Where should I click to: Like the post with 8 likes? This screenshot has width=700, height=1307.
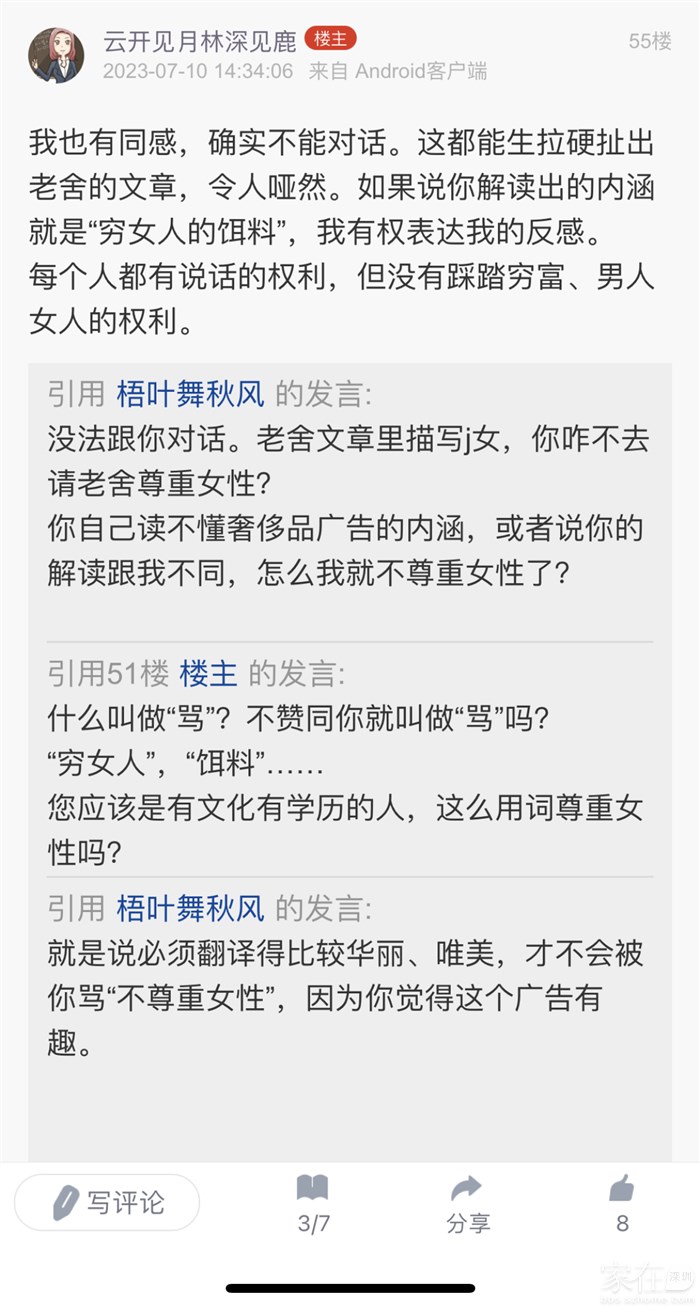[622, 1203]
